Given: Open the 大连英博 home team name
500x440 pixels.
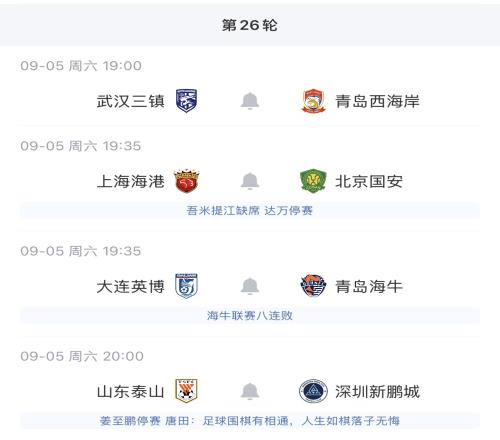Looking at the screenshot, I should (131, 286).
